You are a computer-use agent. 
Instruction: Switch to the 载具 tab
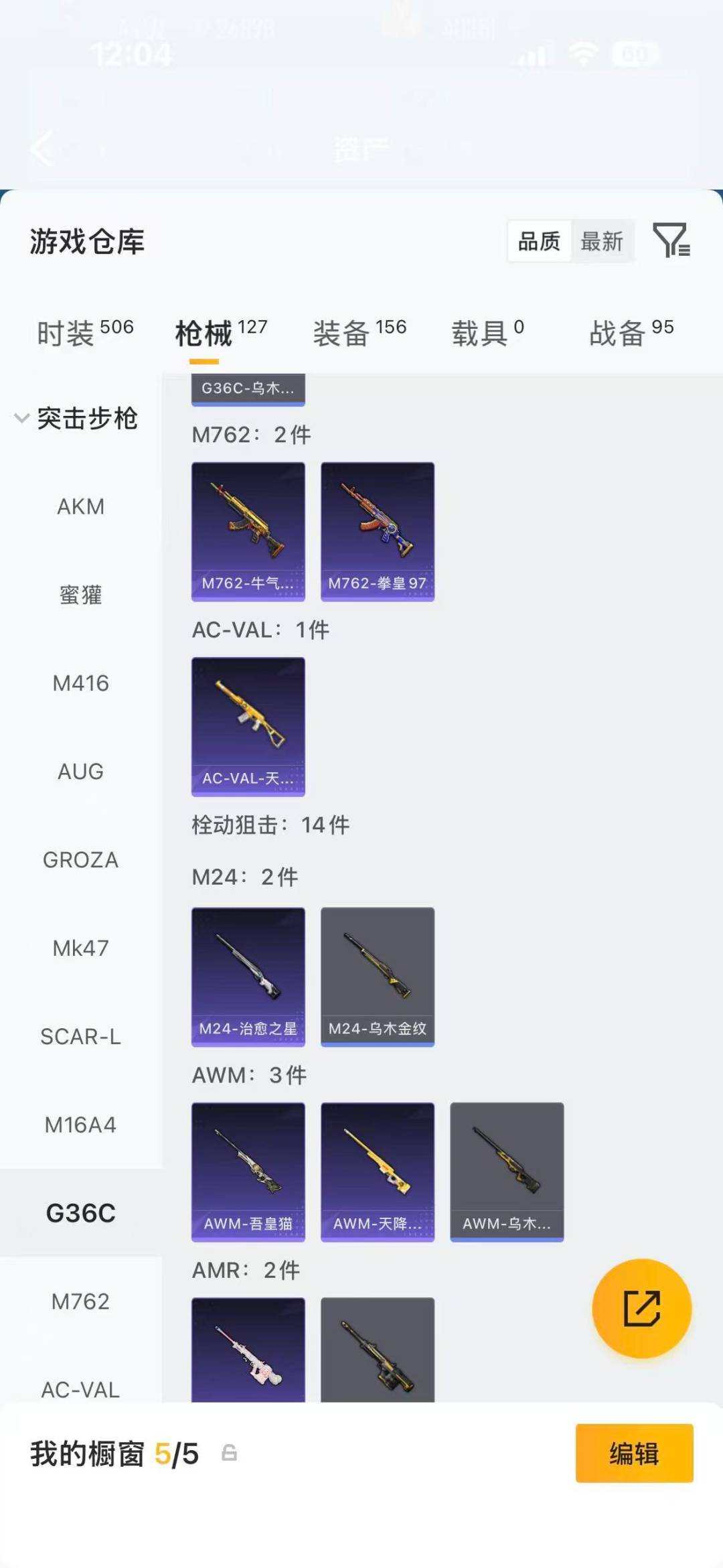tap(487, 332)
